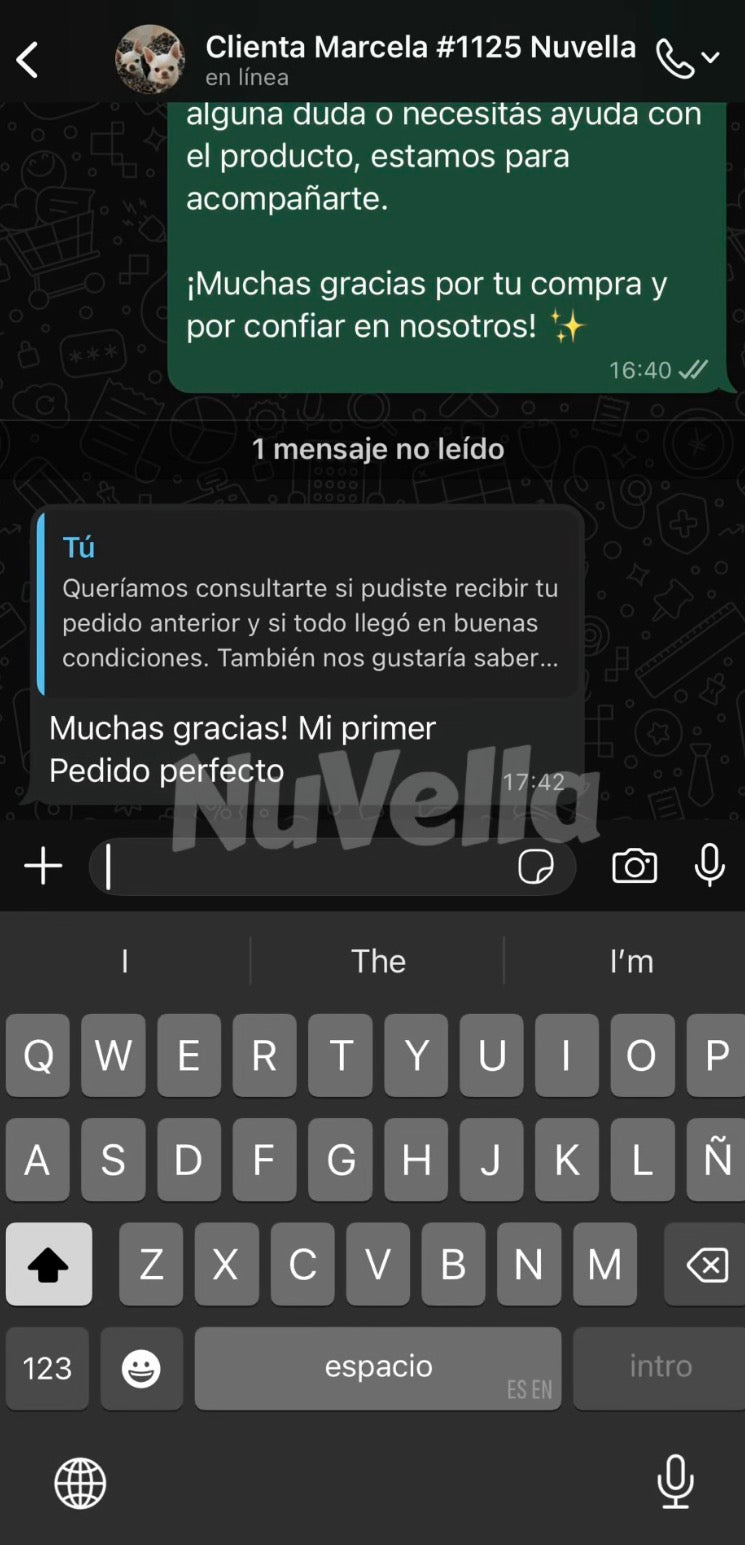
Task: Switch keyboard language with the globe key
Action: pyautogui.click(x=80, y=1482)
